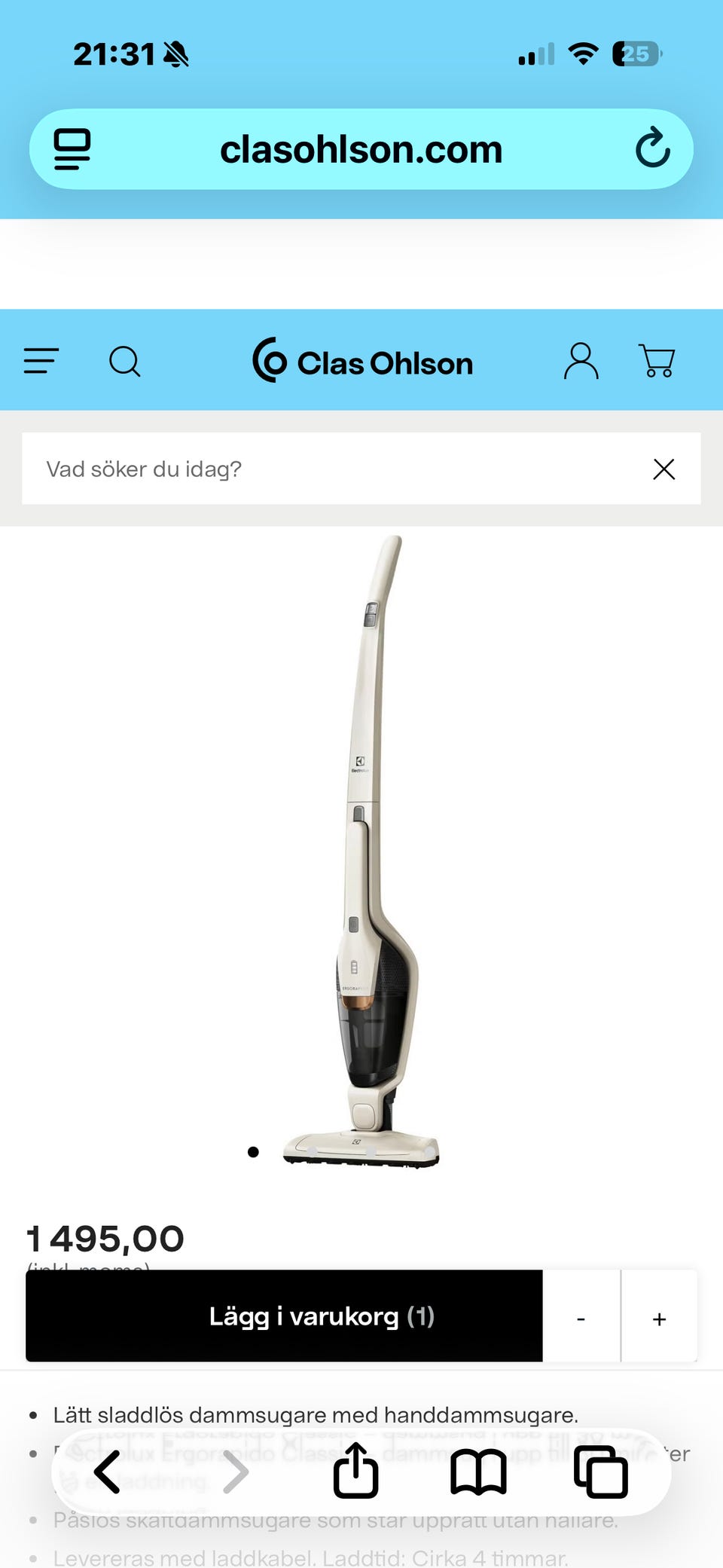
Task: Open the Safari tab overview icon
Action: pos(600,1471)
